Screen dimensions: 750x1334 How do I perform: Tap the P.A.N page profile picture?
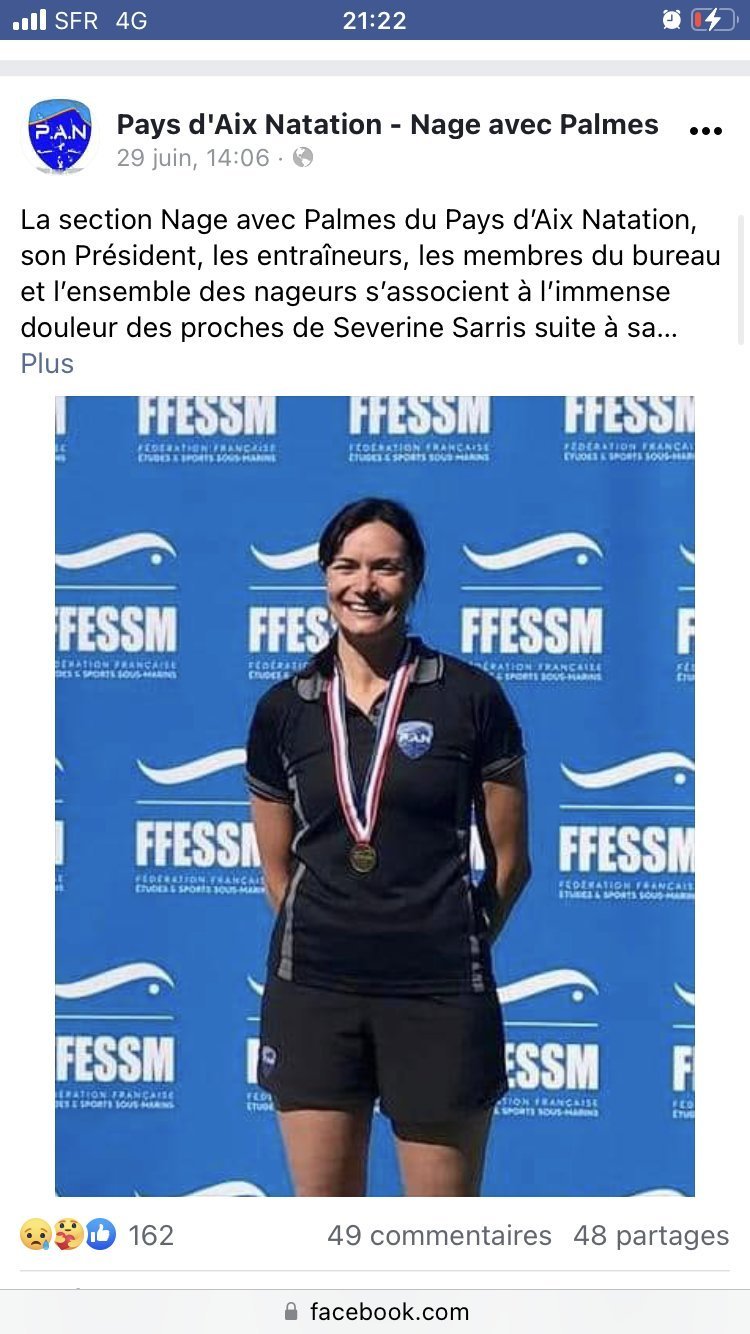coord(60,135)
